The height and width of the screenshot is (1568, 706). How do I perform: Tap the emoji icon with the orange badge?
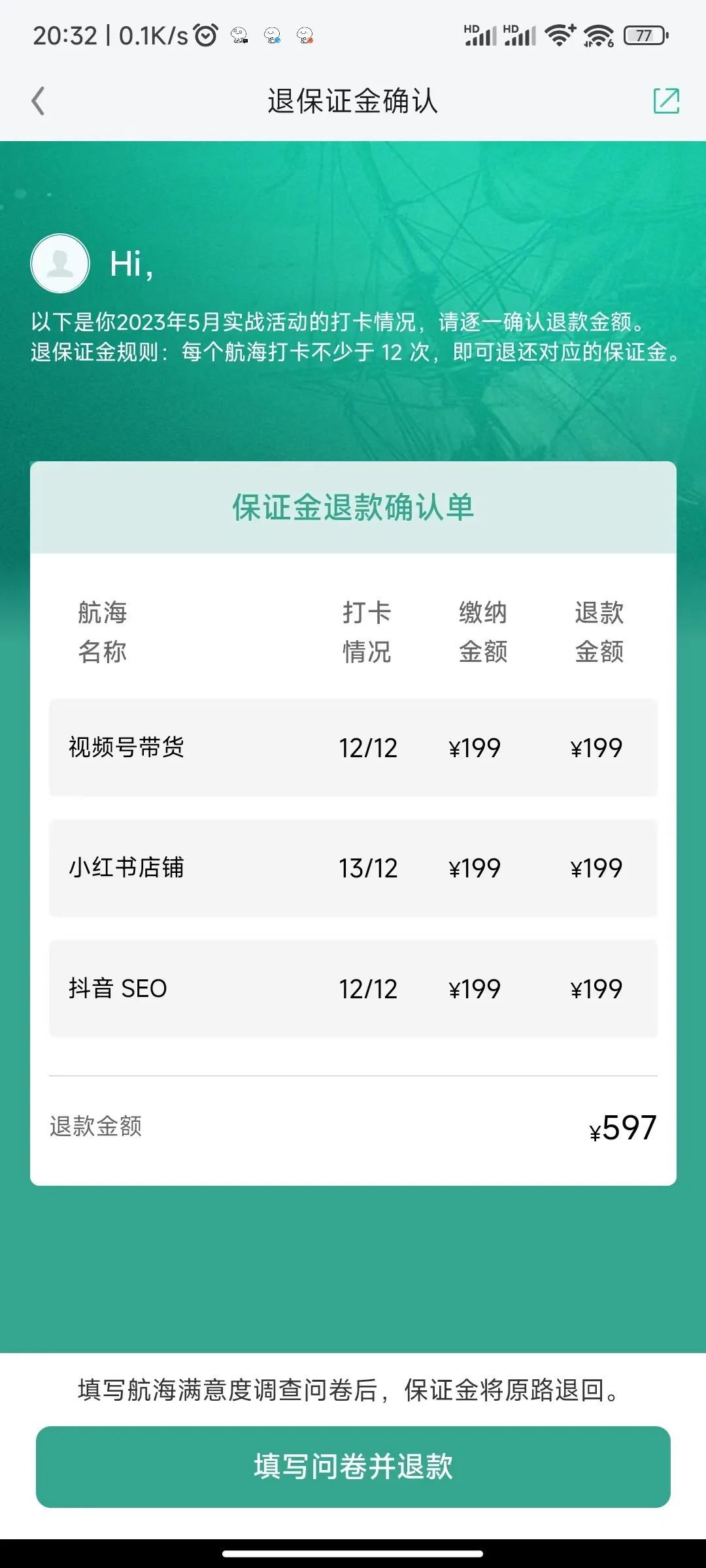304,36
